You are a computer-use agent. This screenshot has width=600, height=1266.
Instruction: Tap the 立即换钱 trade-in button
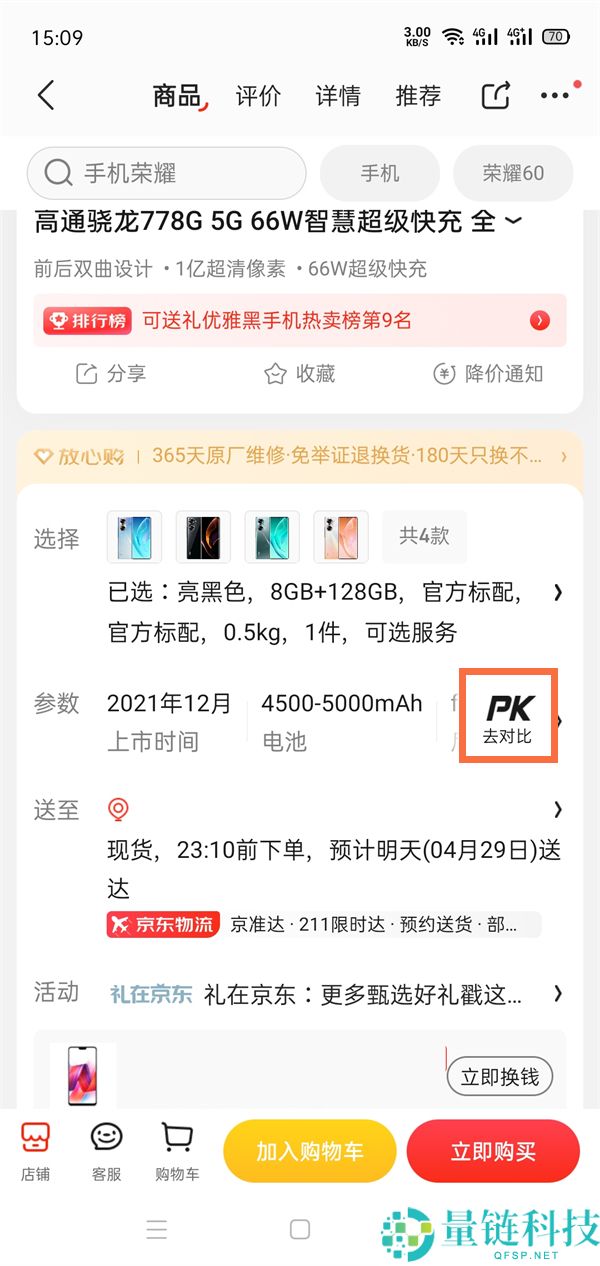coord(499,1076)
